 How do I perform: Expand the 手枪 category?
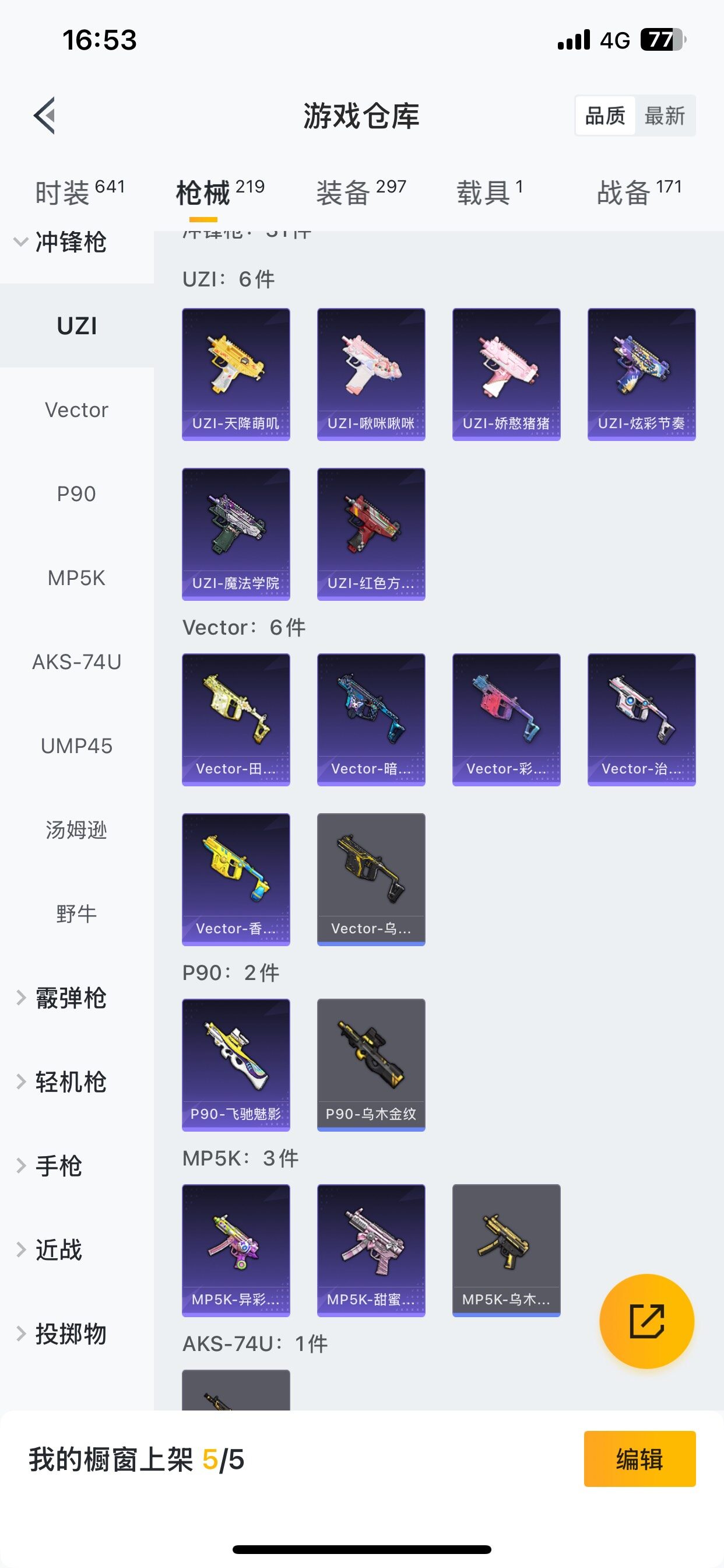click(58, 1166)
